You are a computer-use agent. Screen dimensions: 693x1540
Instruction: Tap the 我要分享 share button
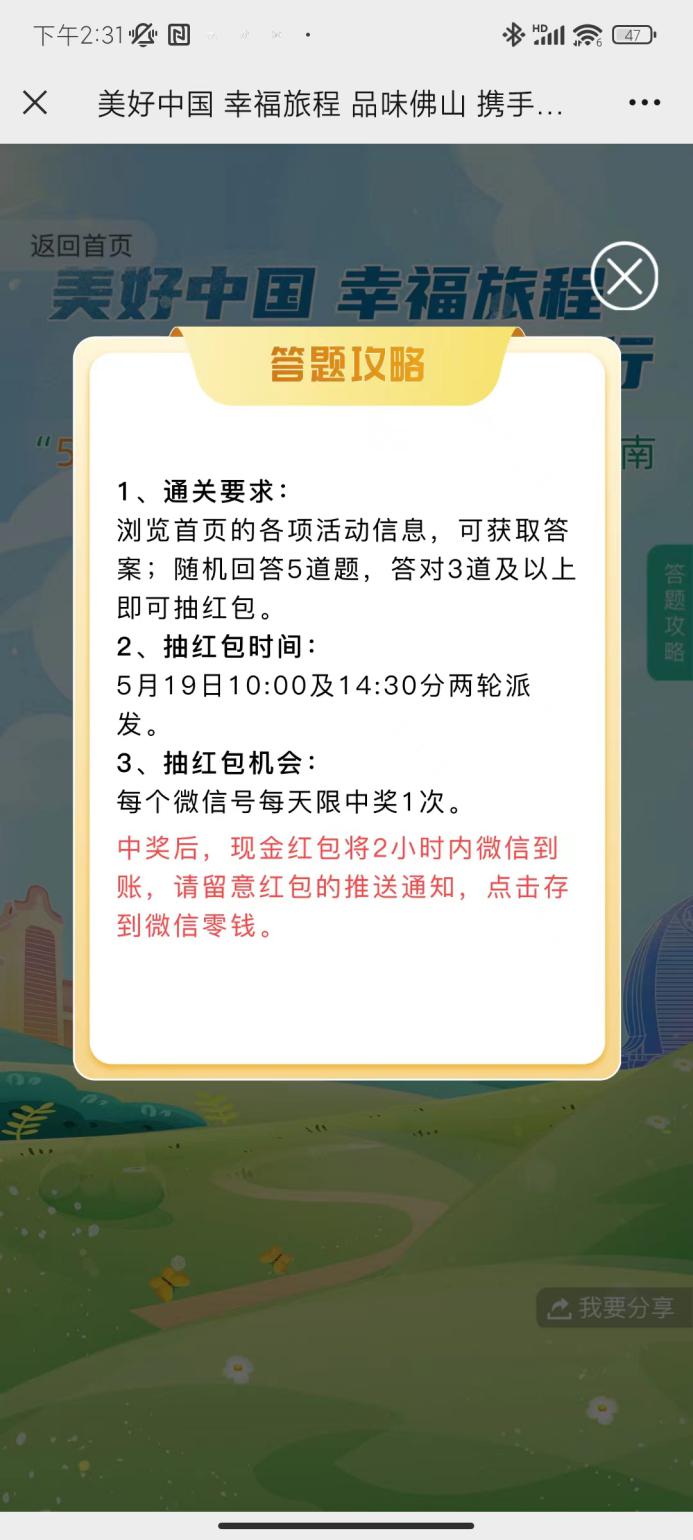[x=612, y=1307]
